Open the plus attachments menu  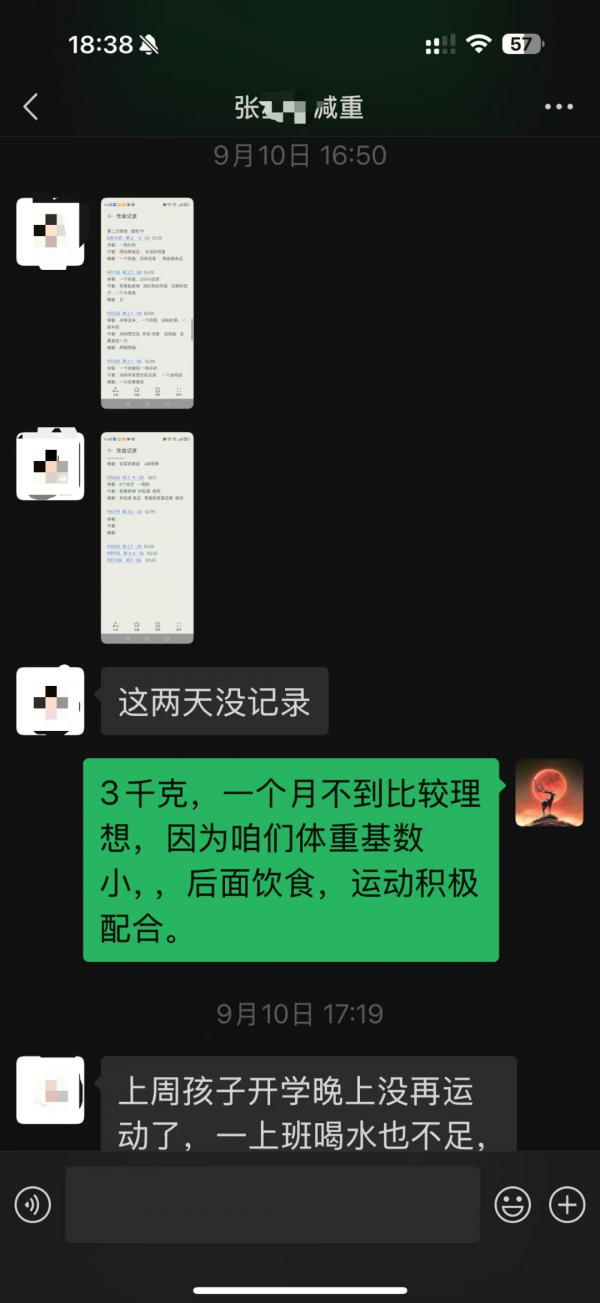[x=567, y=1205]
